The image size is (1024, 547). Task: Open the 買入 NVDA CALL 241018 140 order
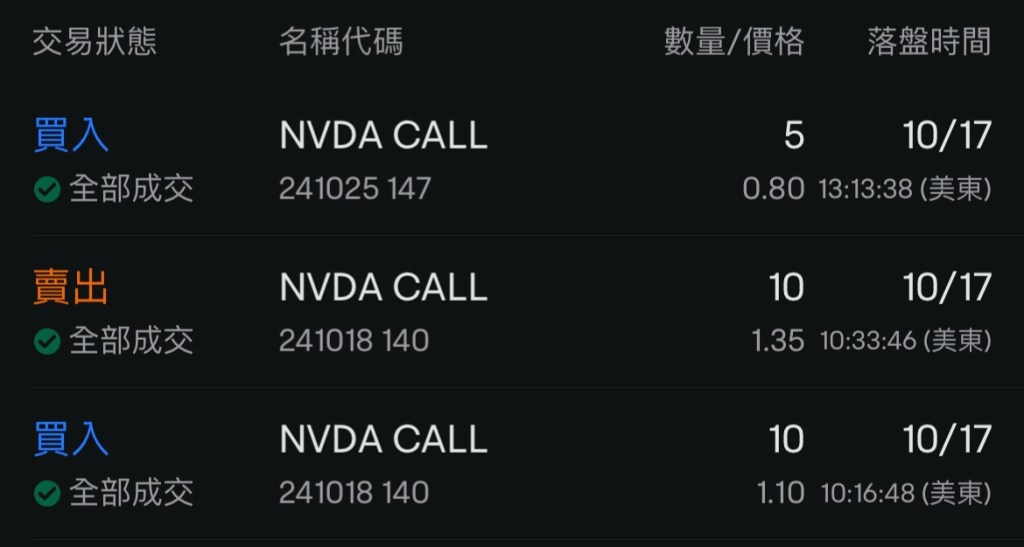click(x=384, y=464)
